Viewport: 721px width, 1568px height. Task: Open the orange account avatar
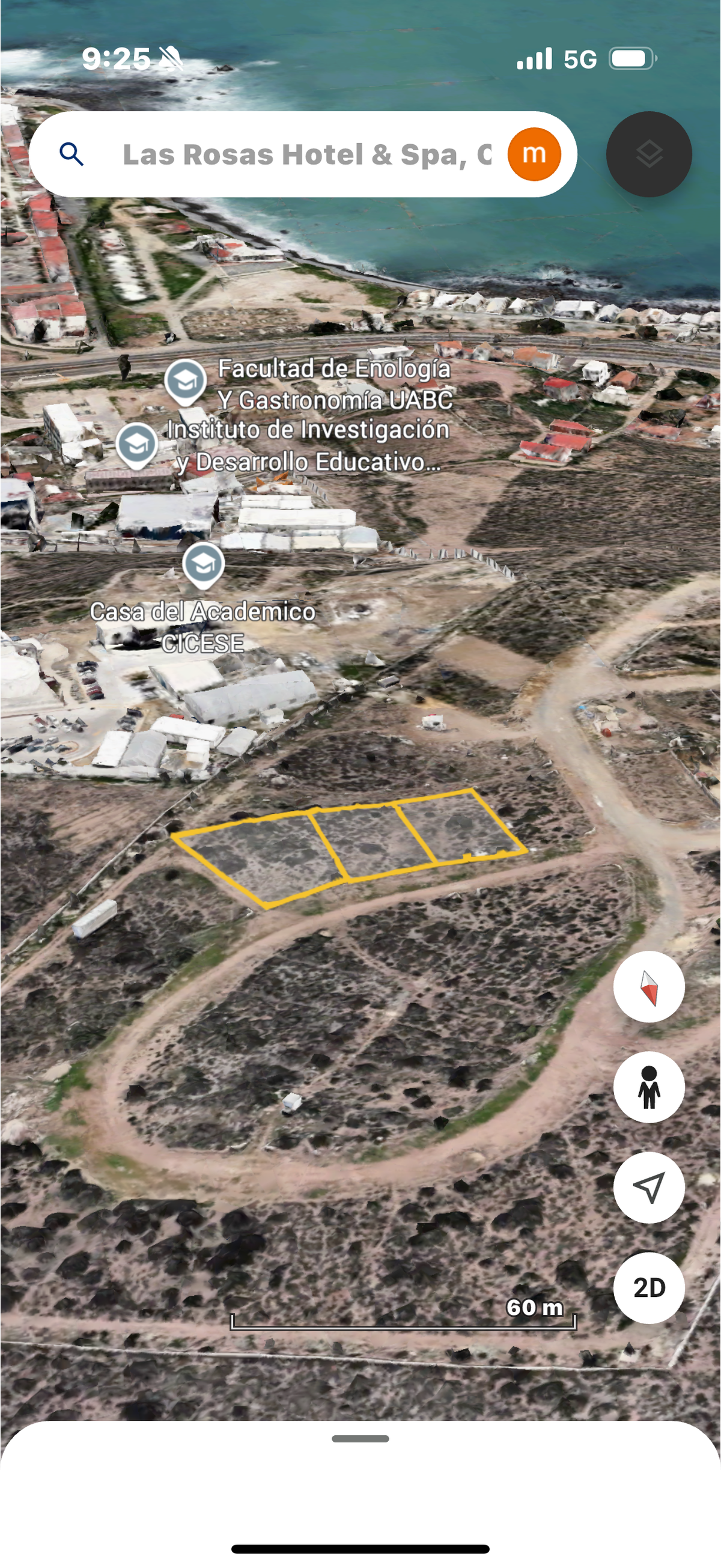click(534, 154)
